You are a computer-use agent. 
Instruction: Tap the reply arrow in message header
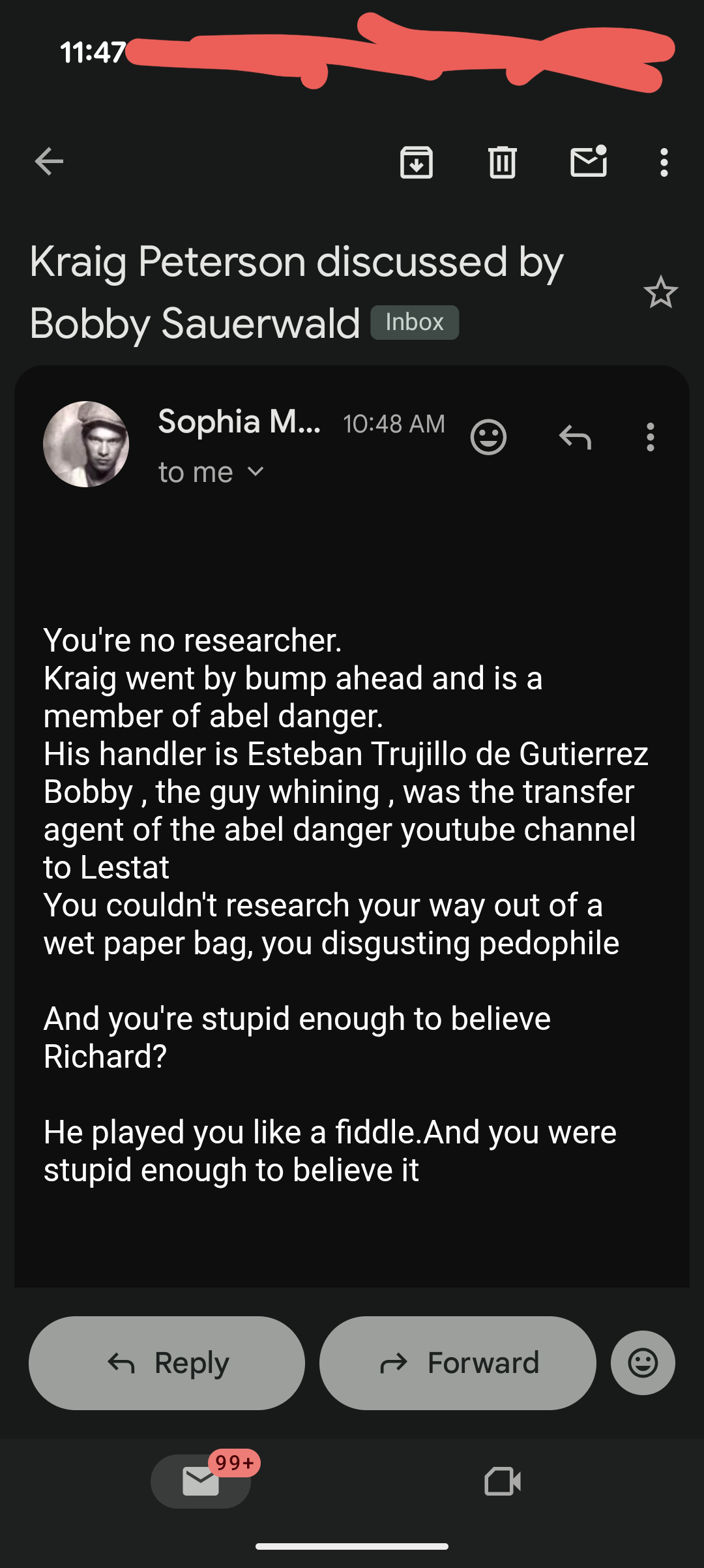pyautogui.click(x=575, y=437)
